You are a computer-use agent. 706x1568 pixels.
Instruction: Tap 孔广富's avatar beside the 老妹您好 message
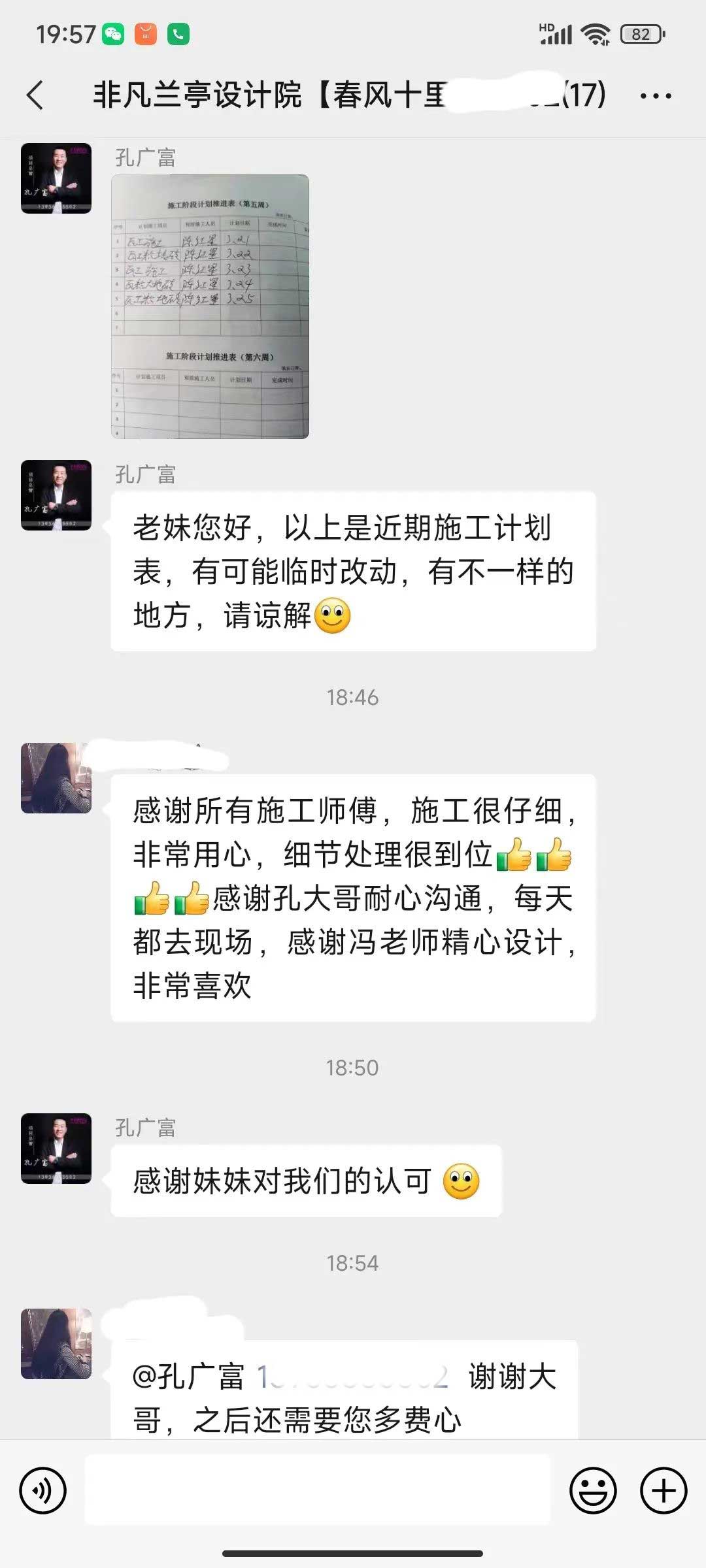[x=56, y=495]
